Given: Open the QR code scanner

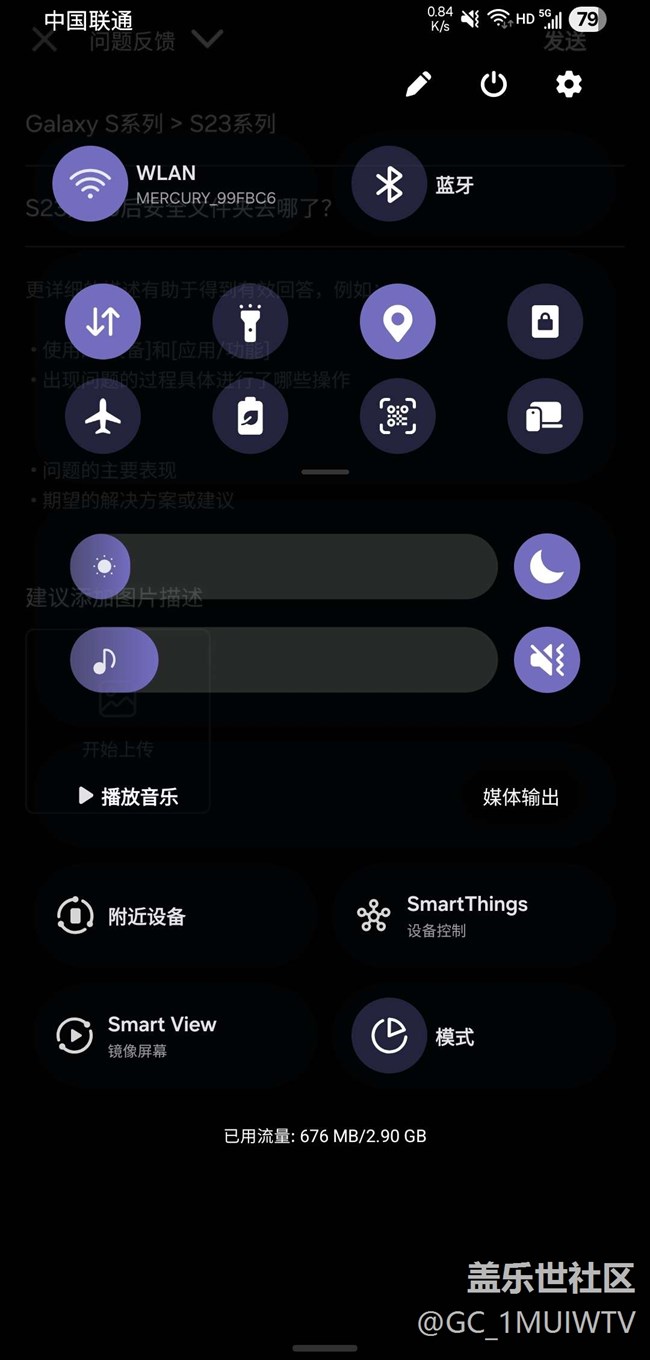Looking at the screenshot, I should [x=398, y=417].
